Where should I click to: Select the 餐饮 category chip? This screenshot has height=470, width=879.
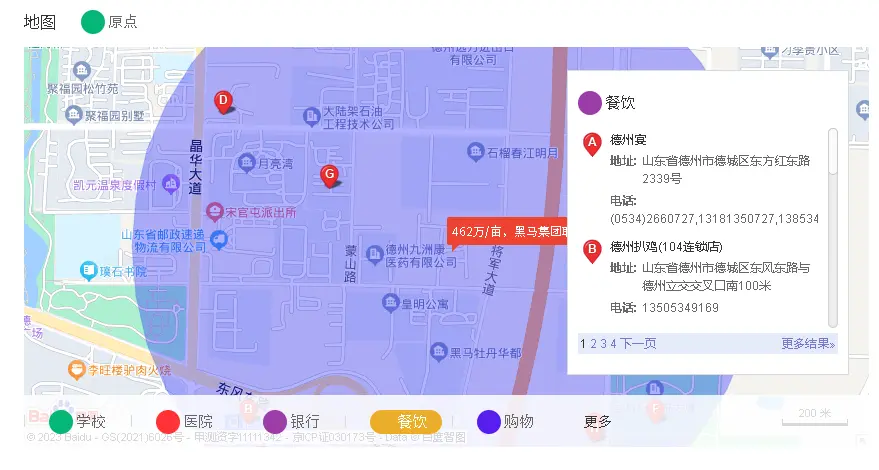coord(405,422)
